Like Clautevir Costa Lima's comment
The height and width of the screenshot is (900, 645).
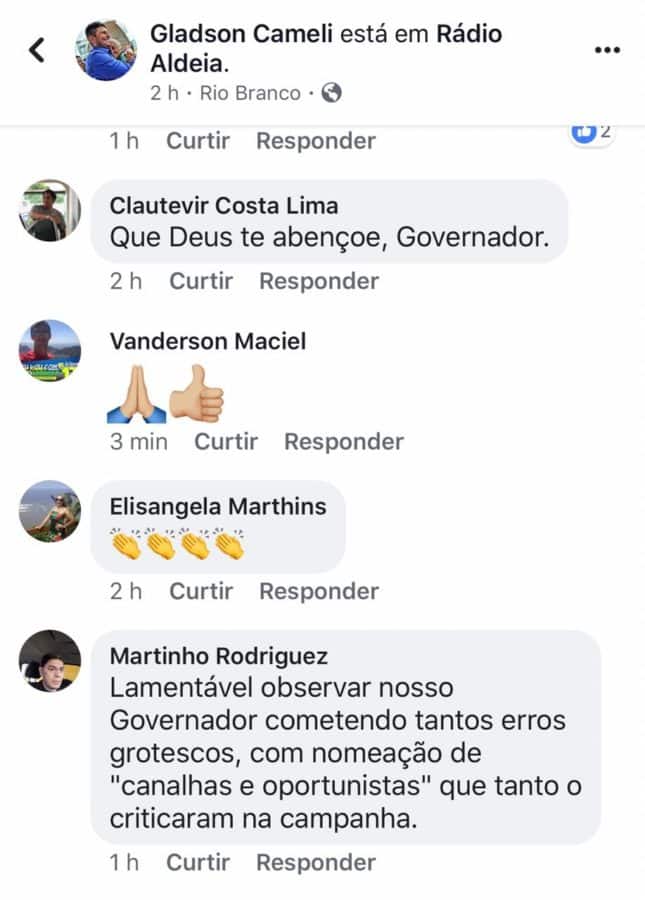tap(201, 281)
